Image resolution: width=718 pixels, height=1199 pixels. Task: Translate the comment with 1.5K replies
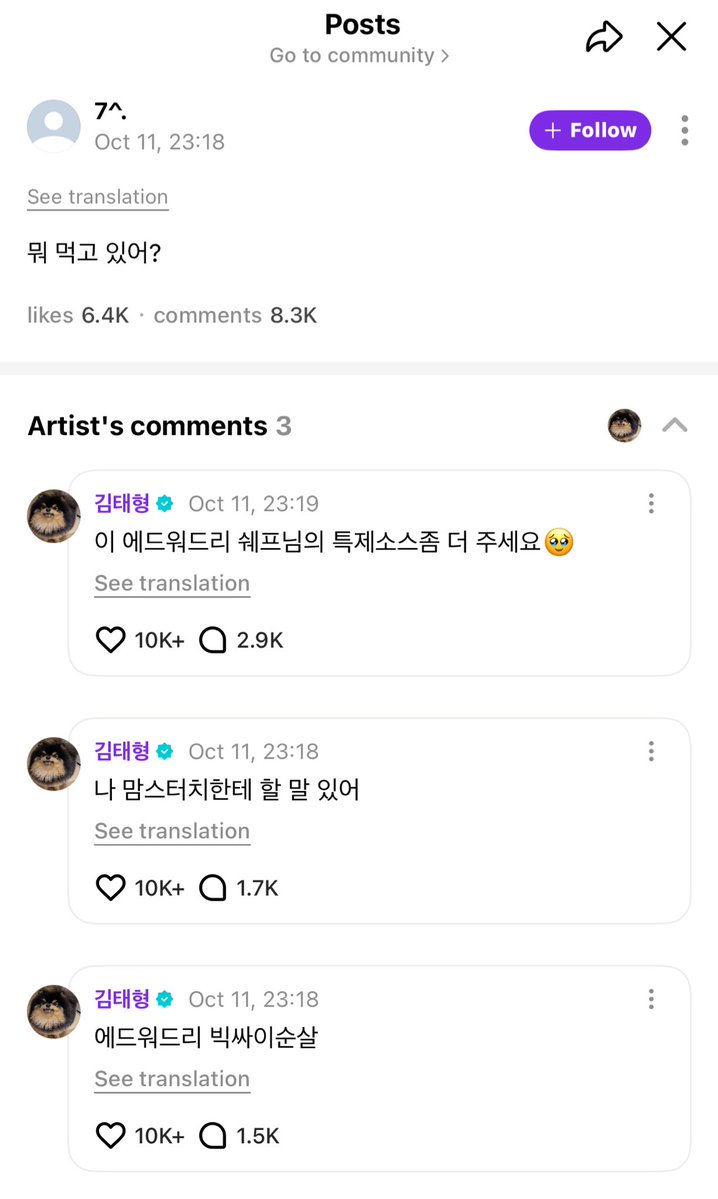coord(172,1080)
